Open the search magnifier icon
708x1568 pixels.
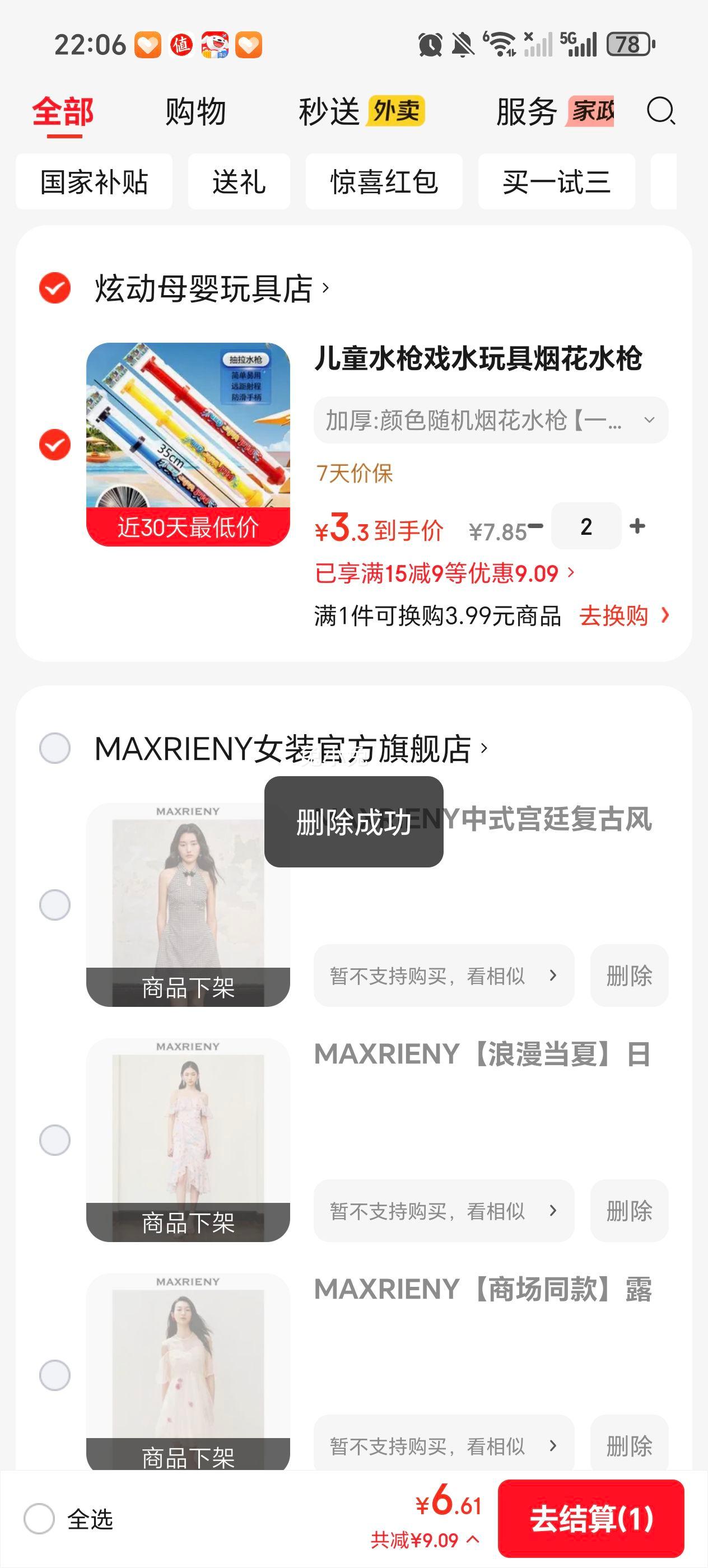pyautogui.click(x=660, y=111)
